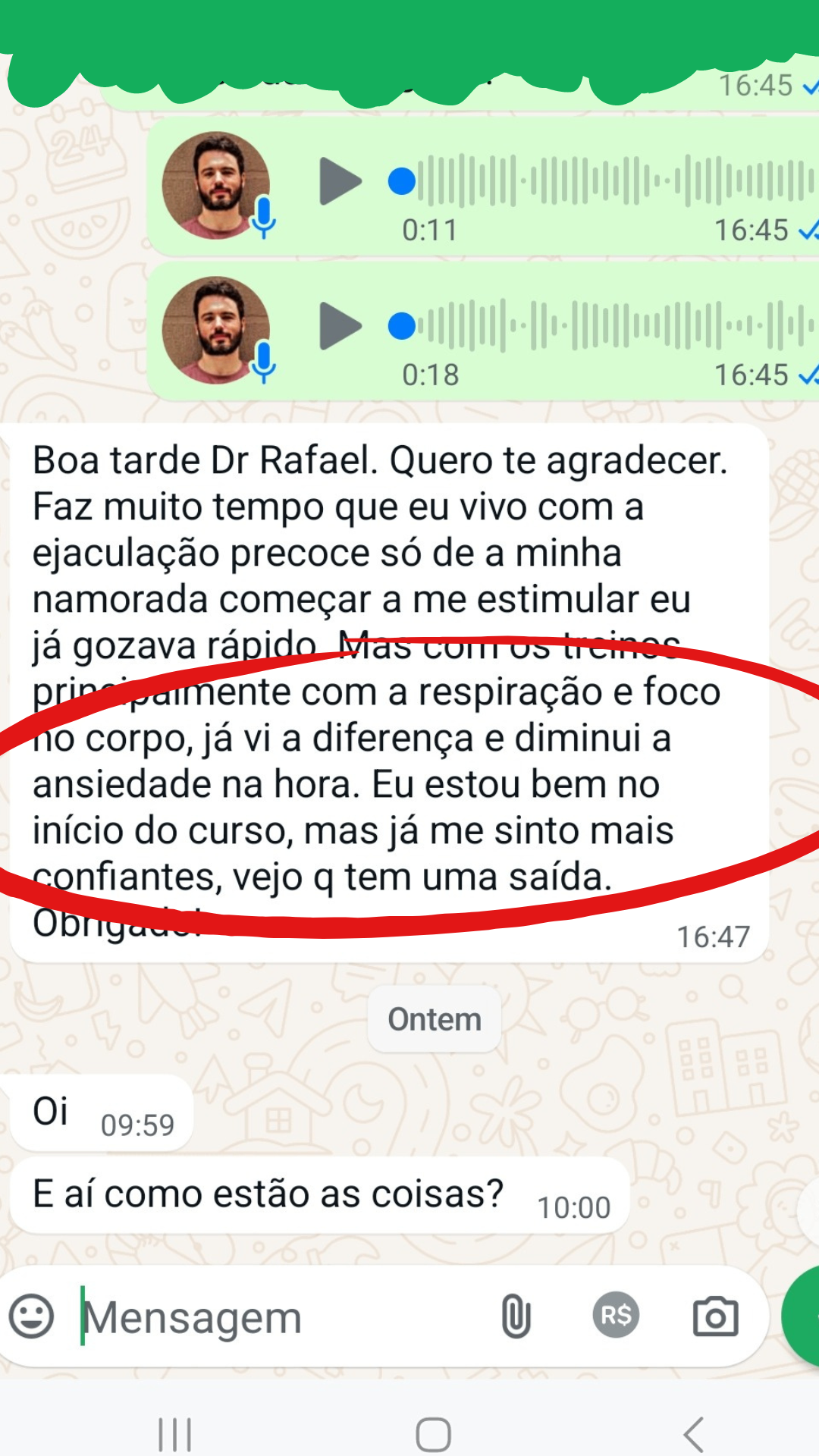This screenshot has height=1456, width=819.
Task: Attach a file with the paperclip
Action: (x=516, y=1316)
